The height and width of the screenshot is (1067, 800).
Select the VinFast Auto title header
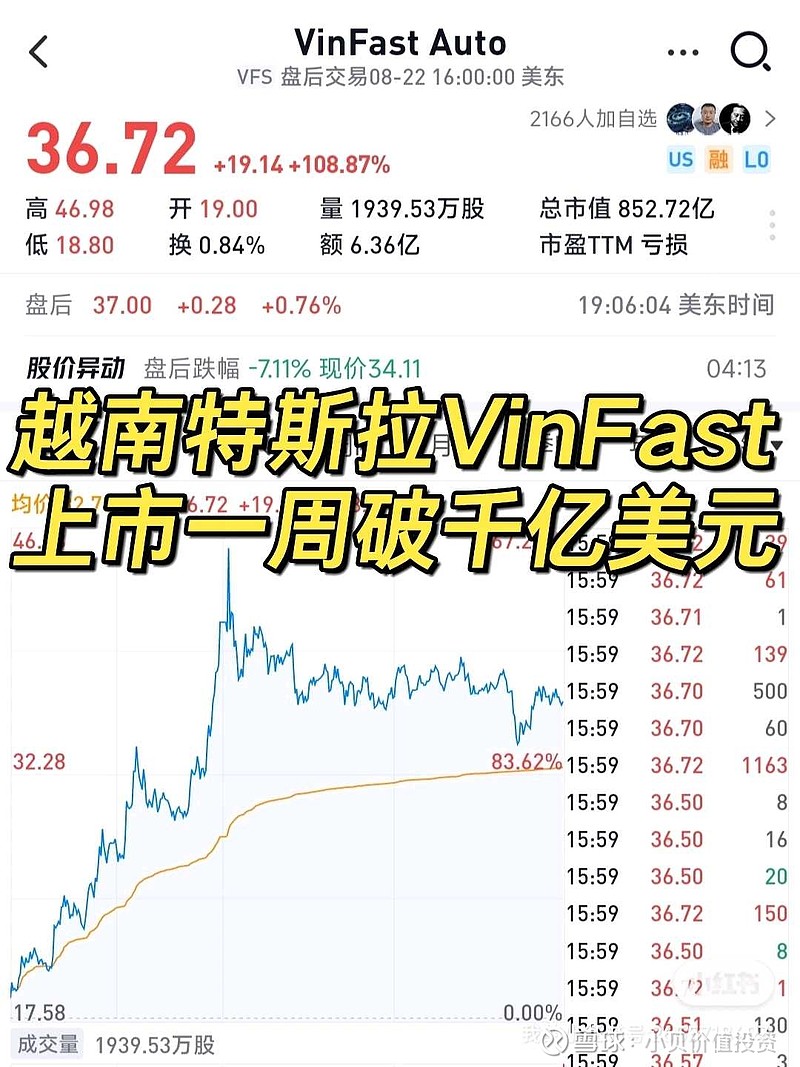pos(400,43)
